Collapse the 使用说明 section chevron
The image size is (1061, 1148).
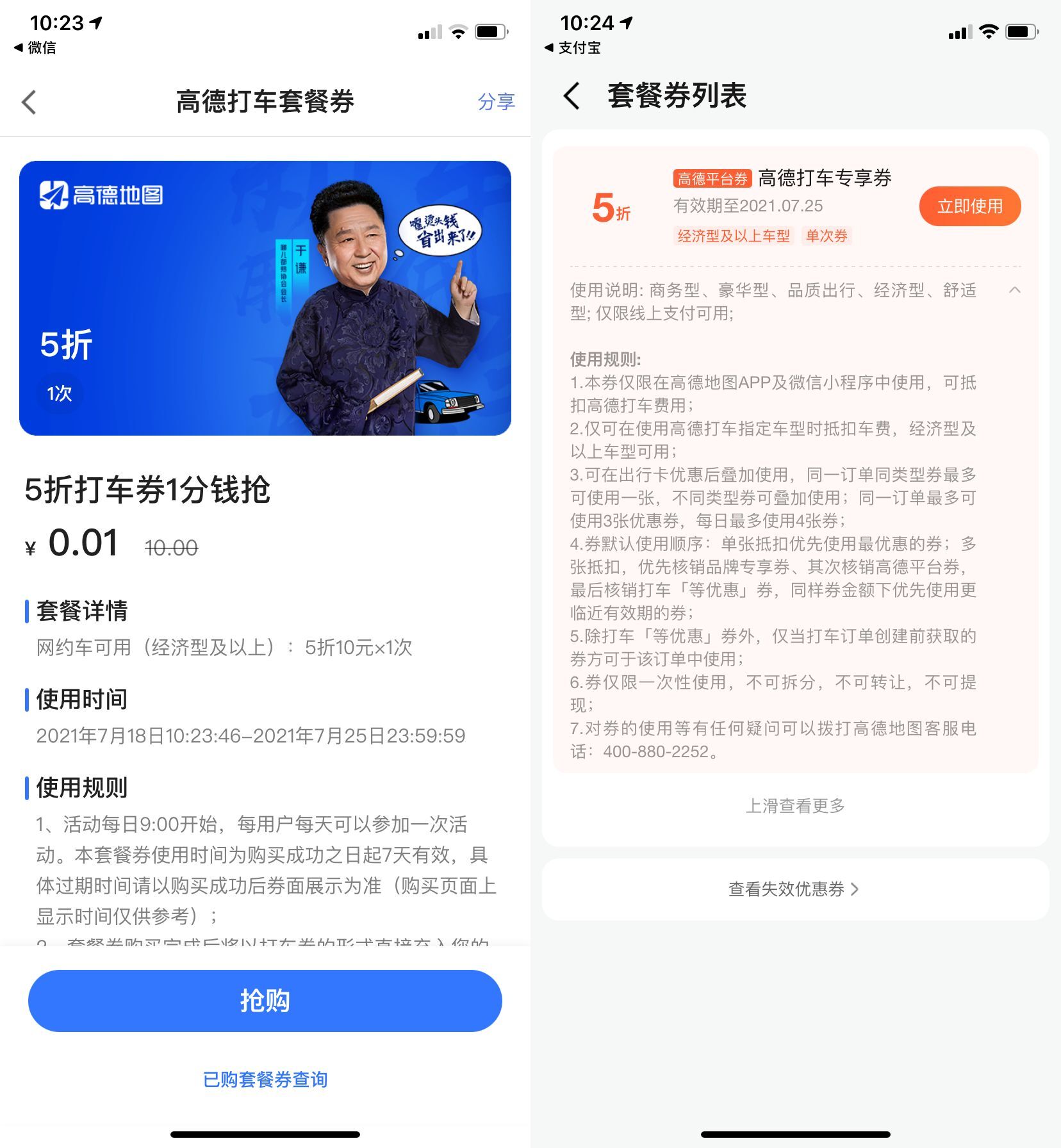click(x=1014, y=290)
